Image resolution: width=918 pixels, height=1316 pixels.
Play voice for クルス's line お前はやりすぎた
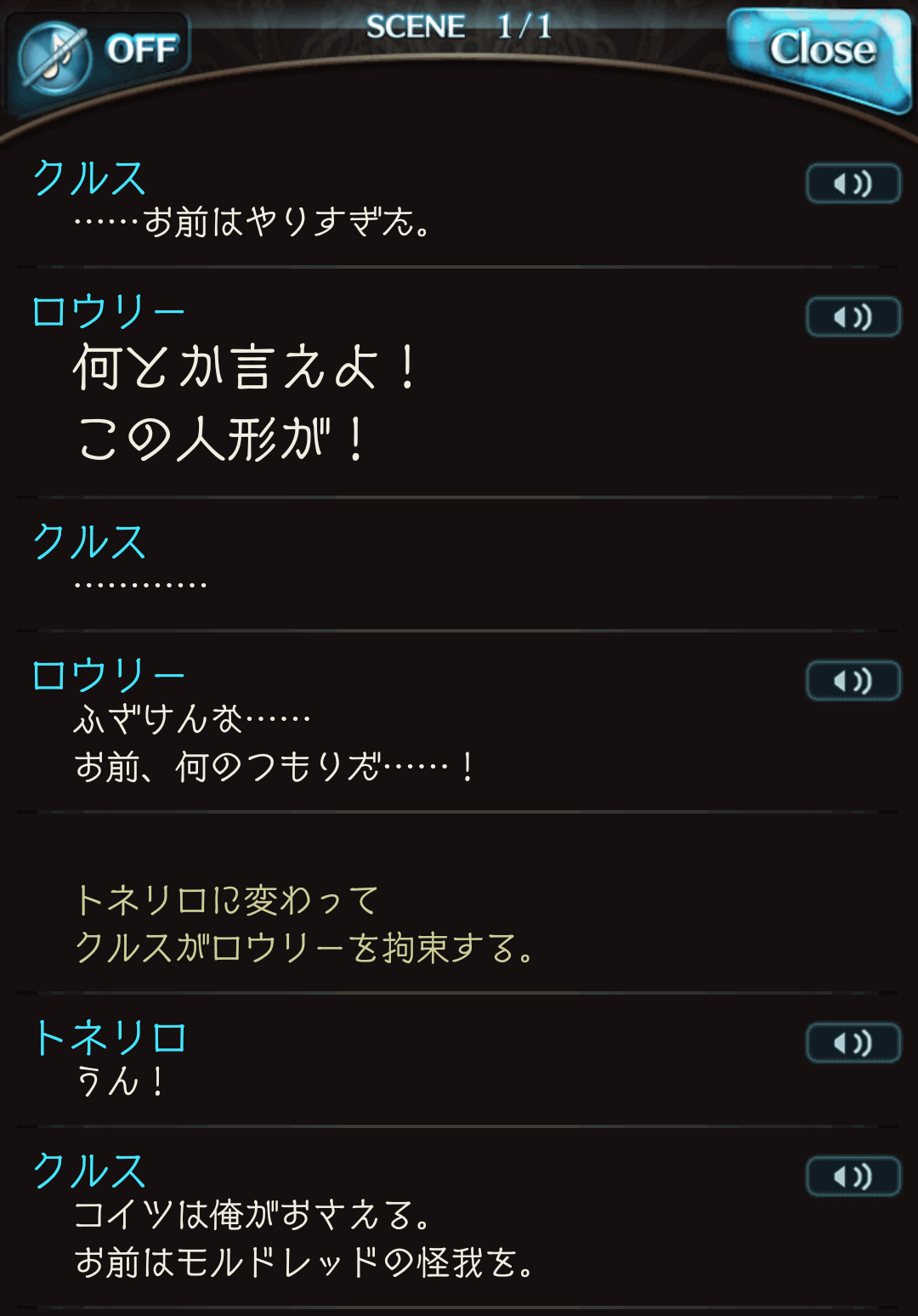853,184
